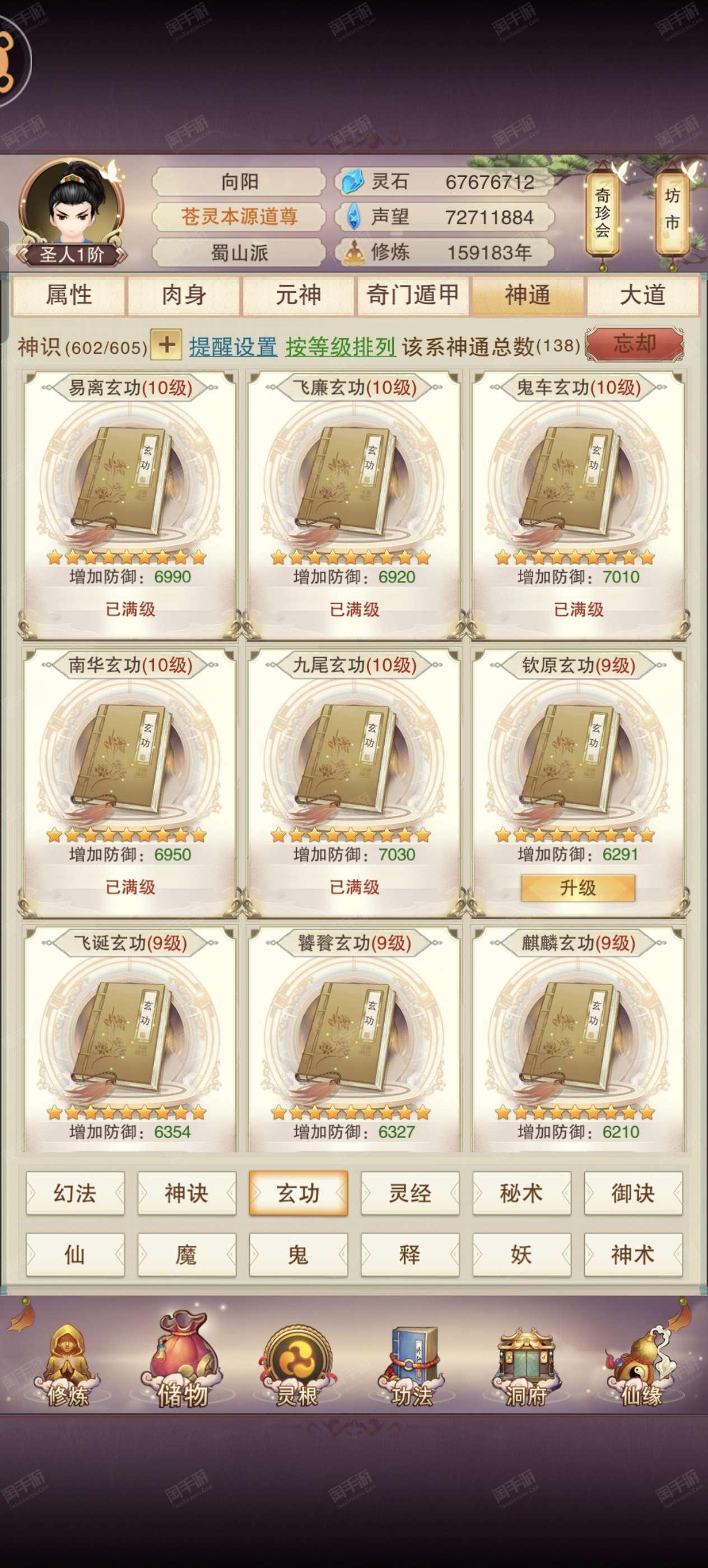This screenshot has width=708, height=1568.
Task: Filter skills by 幻法
Action: (x=75, y=1193)
